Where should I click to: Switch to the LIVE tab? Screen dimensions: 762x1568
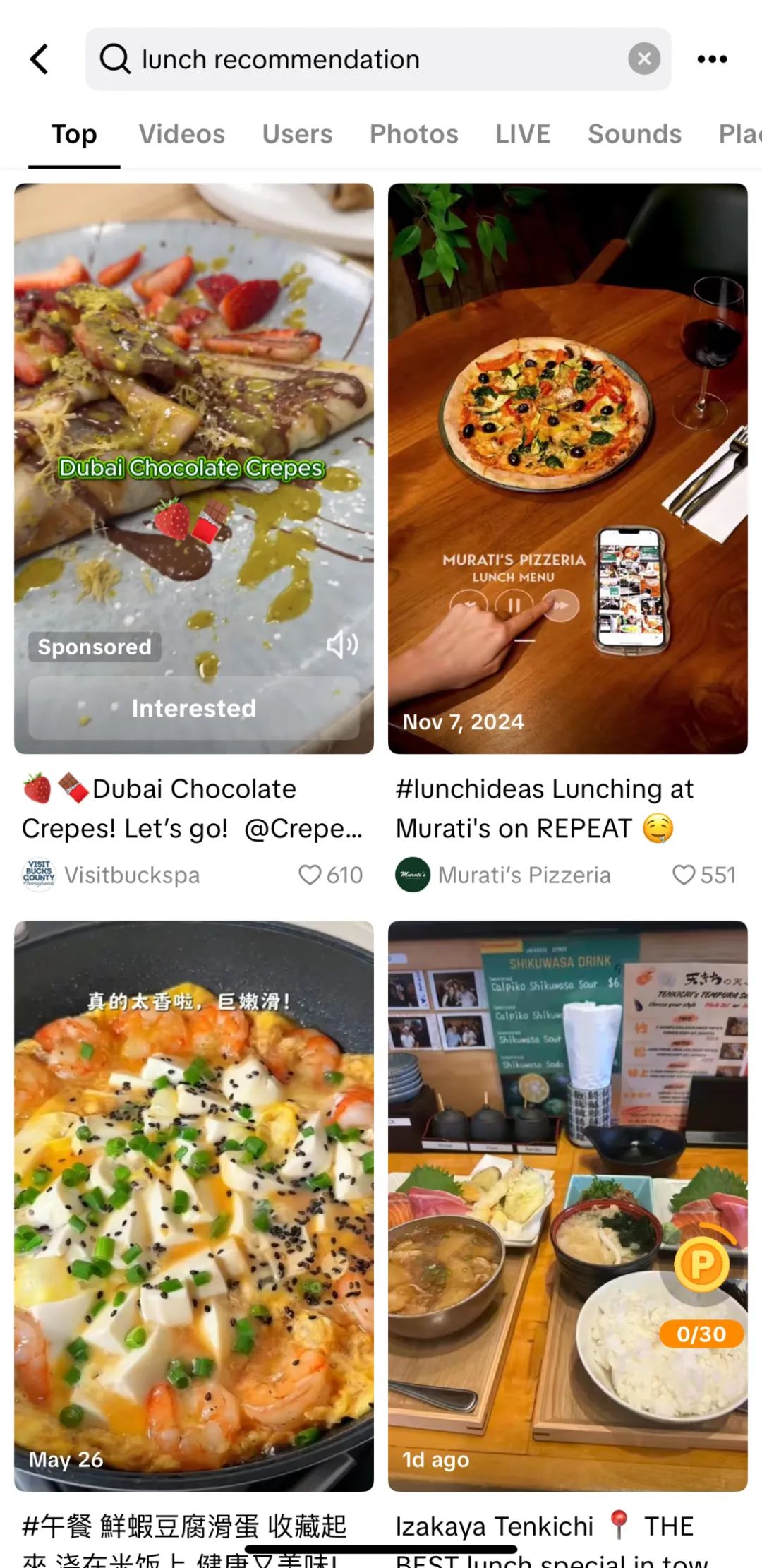522,134
